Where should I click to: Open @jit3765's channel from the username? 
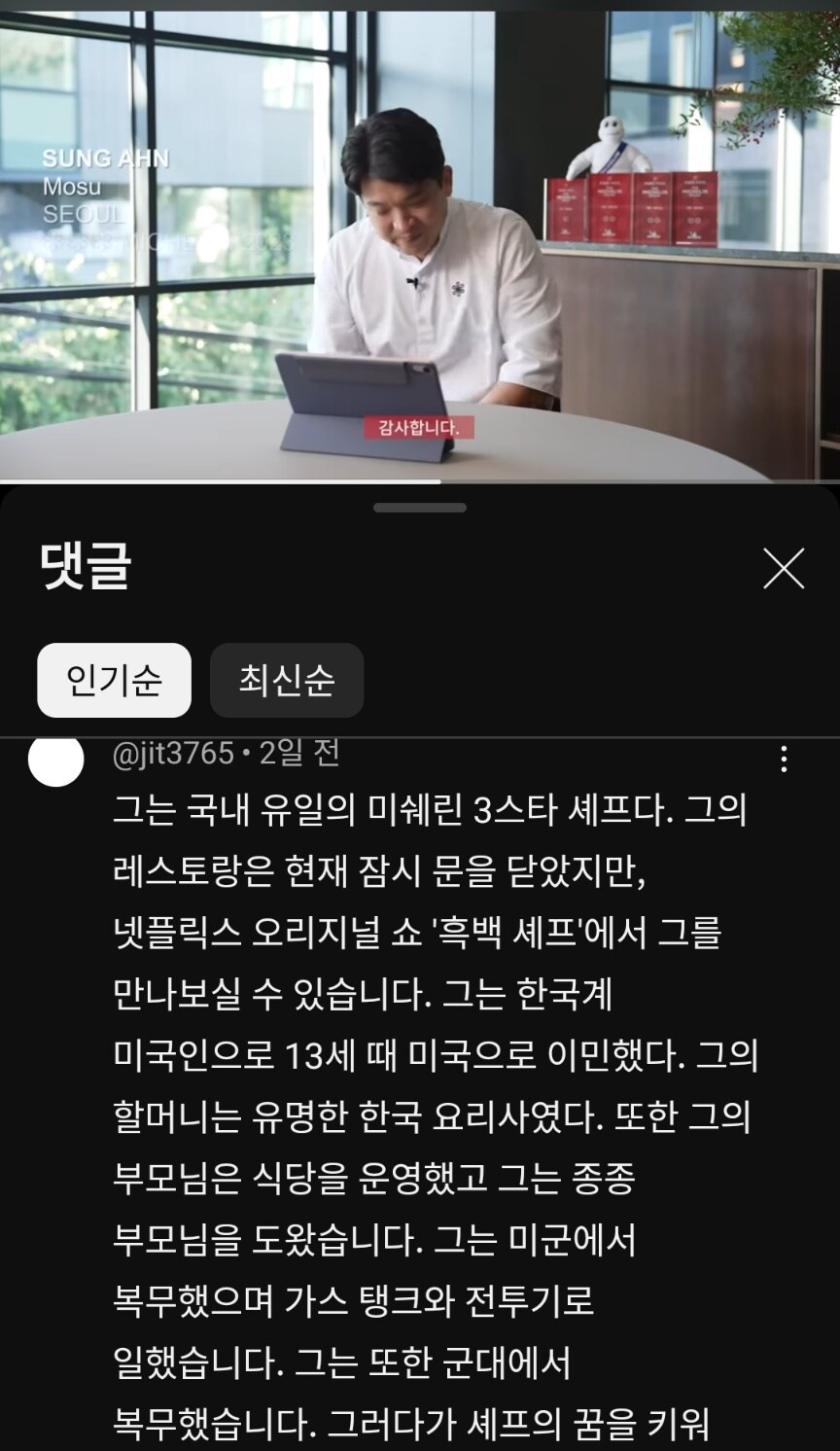173,754
